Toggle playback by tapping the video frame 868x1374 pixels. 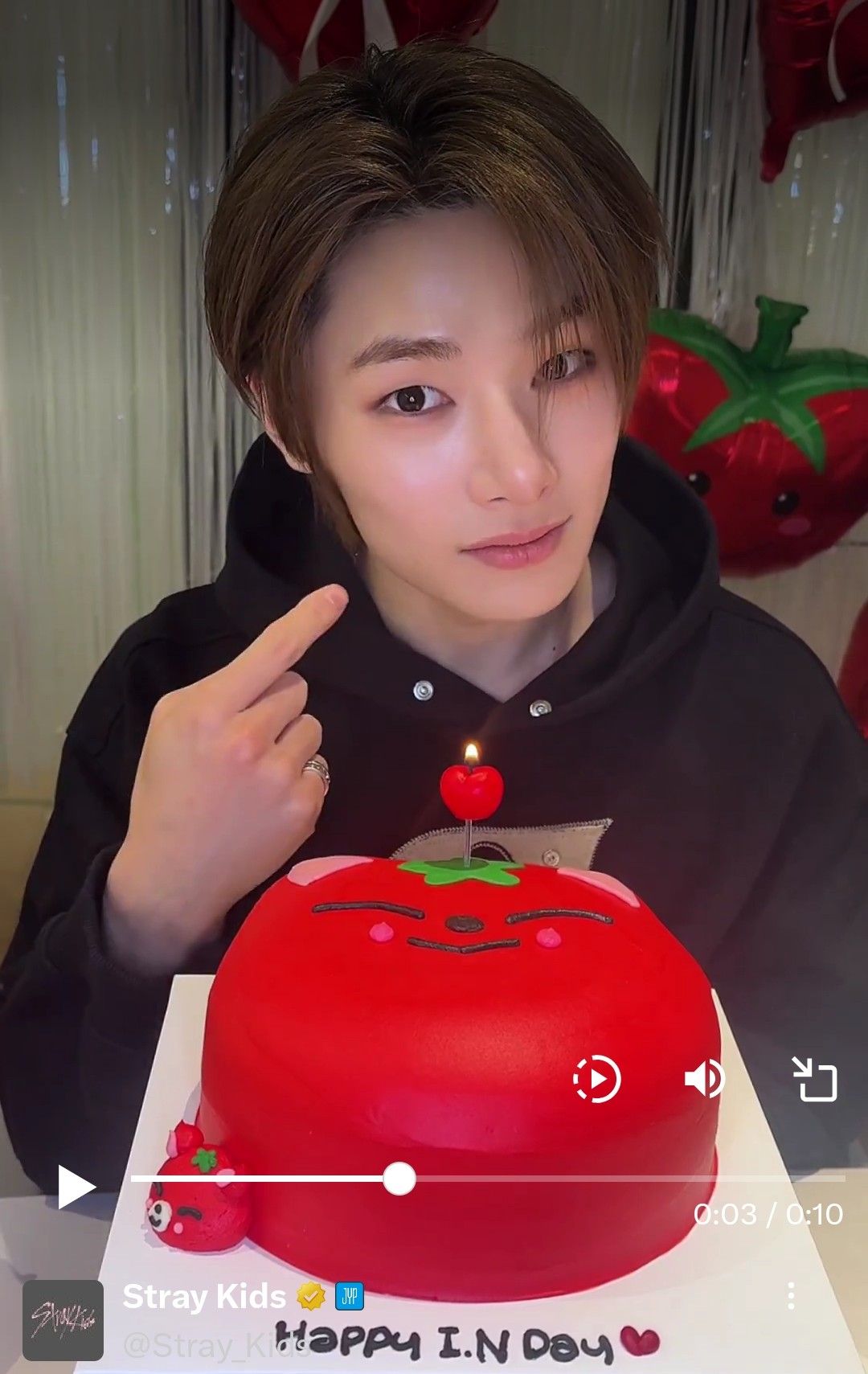pos(434,563)
